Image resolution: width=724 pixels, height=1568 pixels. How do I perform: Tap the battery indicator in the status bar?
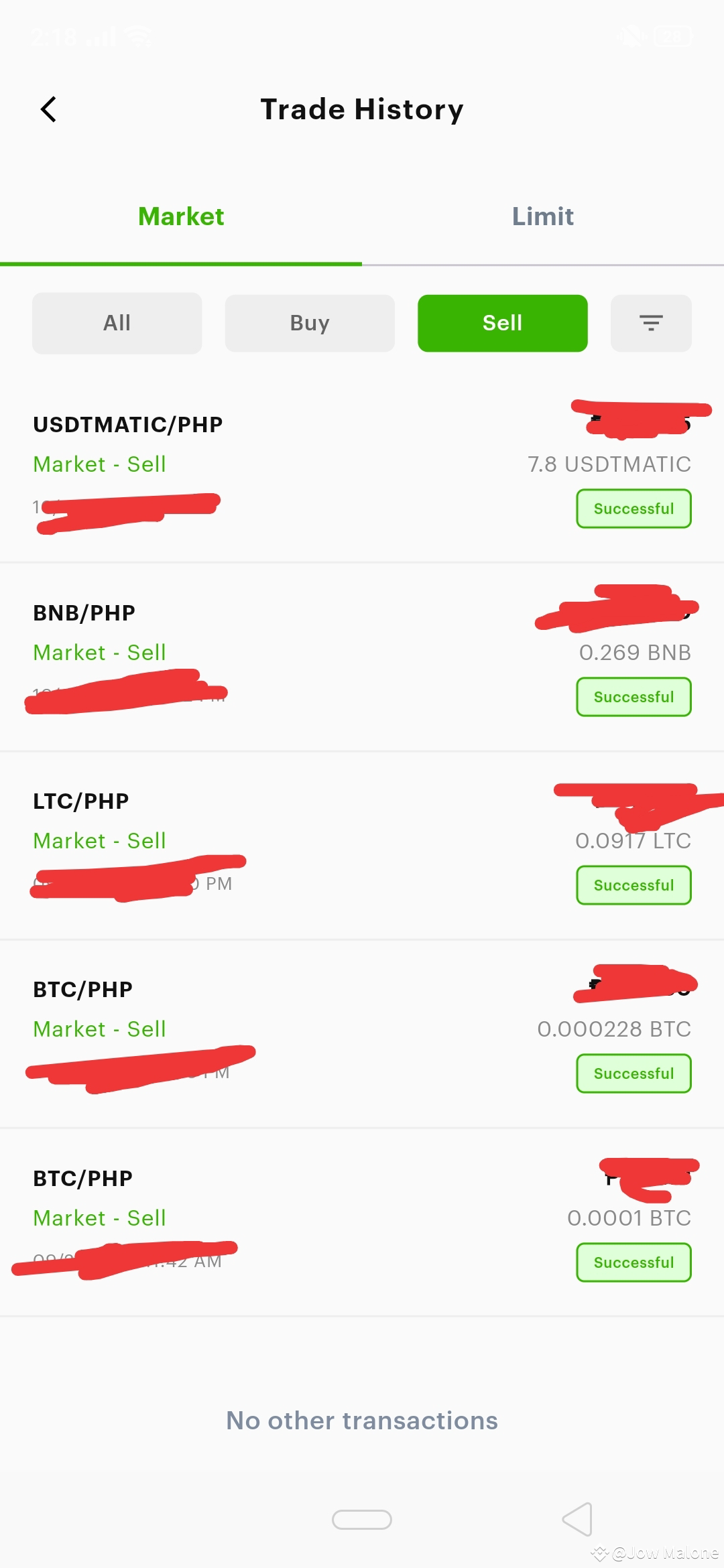(x=672, y=35)
